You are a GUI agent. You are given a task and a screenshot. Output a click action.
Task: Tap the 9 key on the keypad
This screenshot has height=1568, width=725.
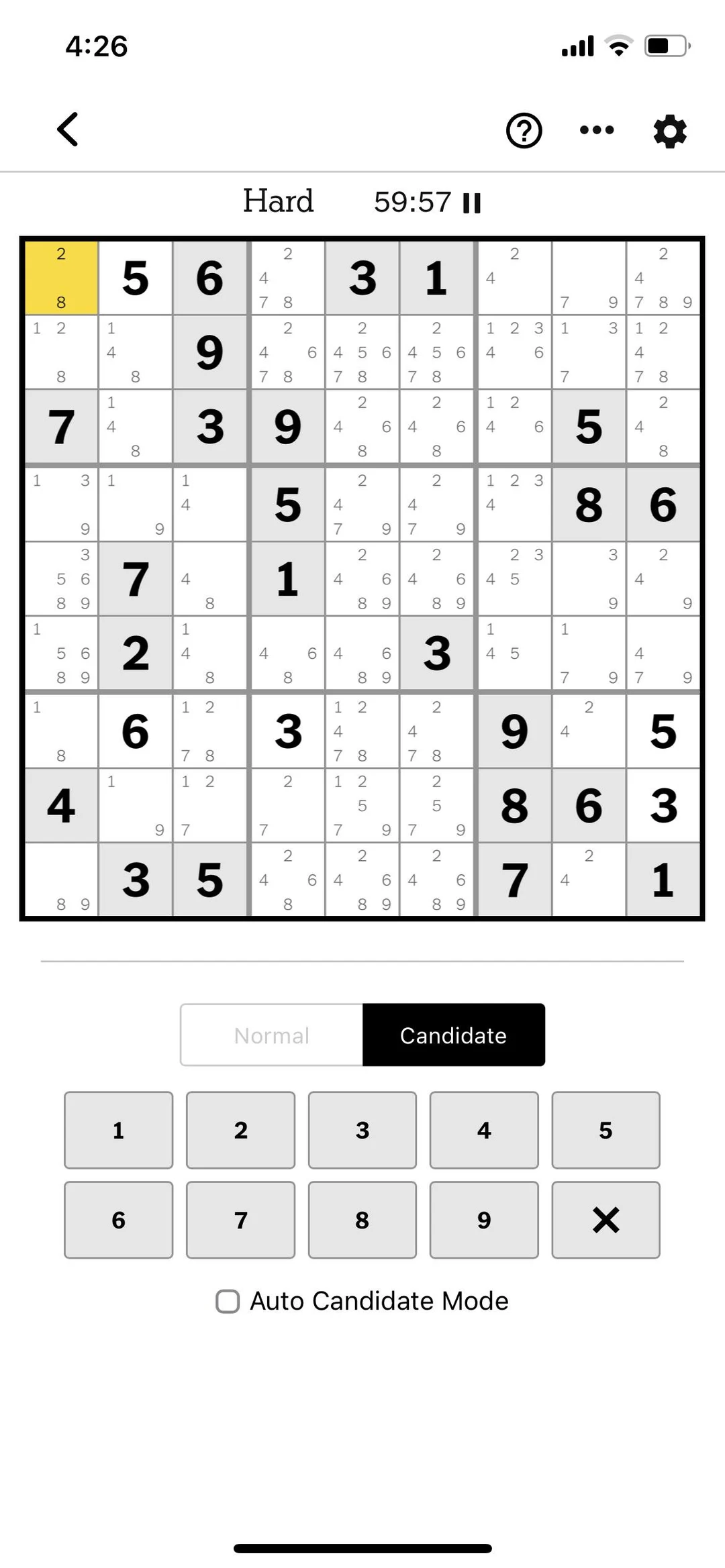click(x=484, y=1220)
